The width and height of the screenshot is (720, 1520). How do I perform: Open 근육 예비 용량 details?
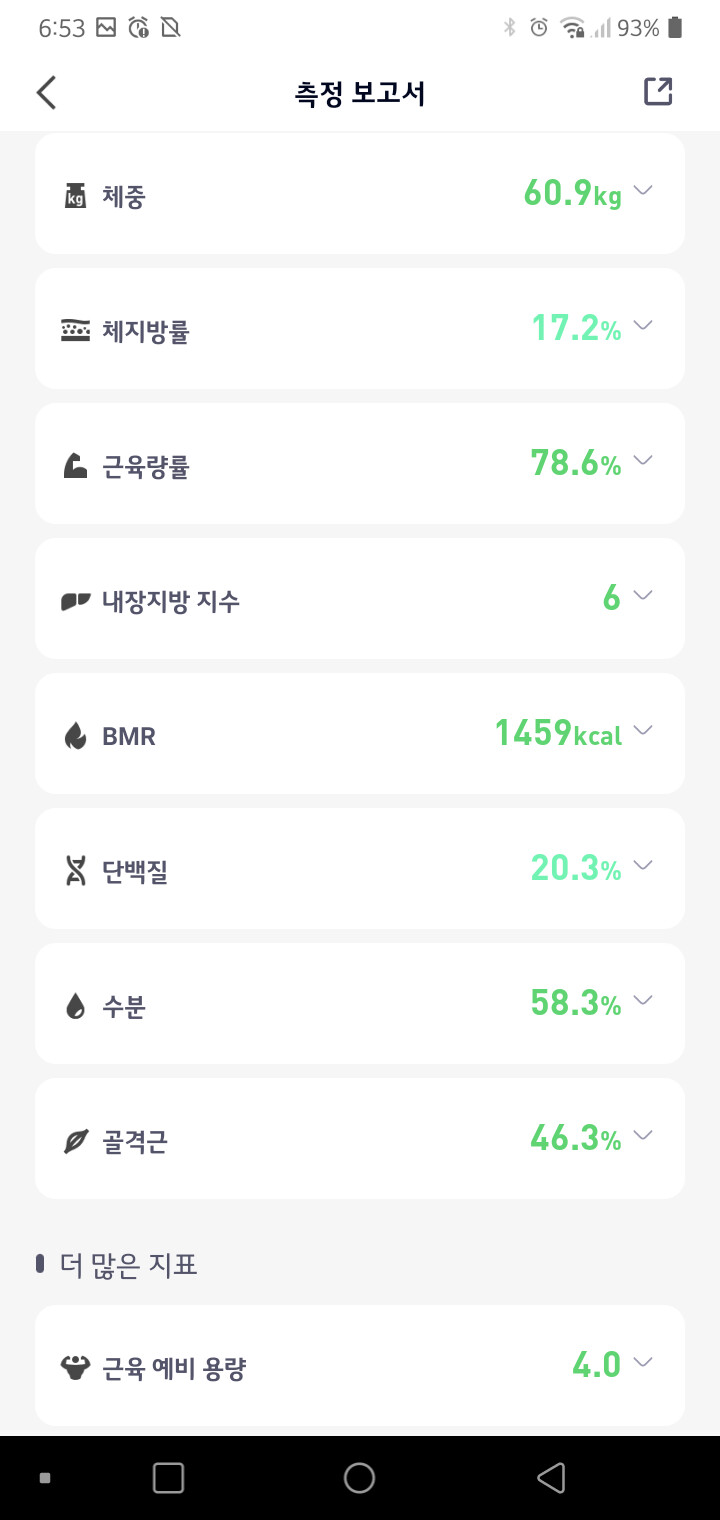[643, 1362]
